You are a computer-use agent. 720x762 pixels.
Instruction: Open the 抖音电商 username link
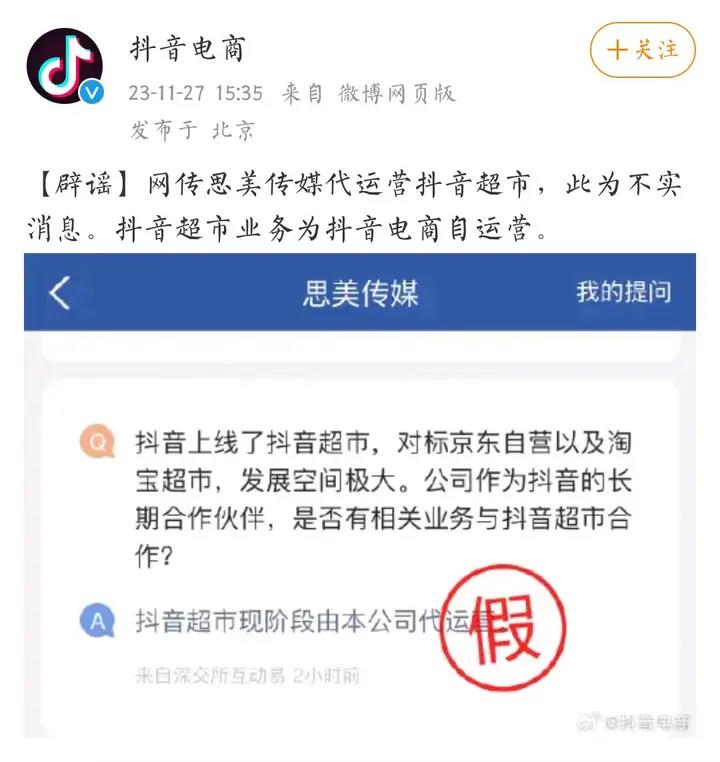pyautogui.click(x=187, y=47)
